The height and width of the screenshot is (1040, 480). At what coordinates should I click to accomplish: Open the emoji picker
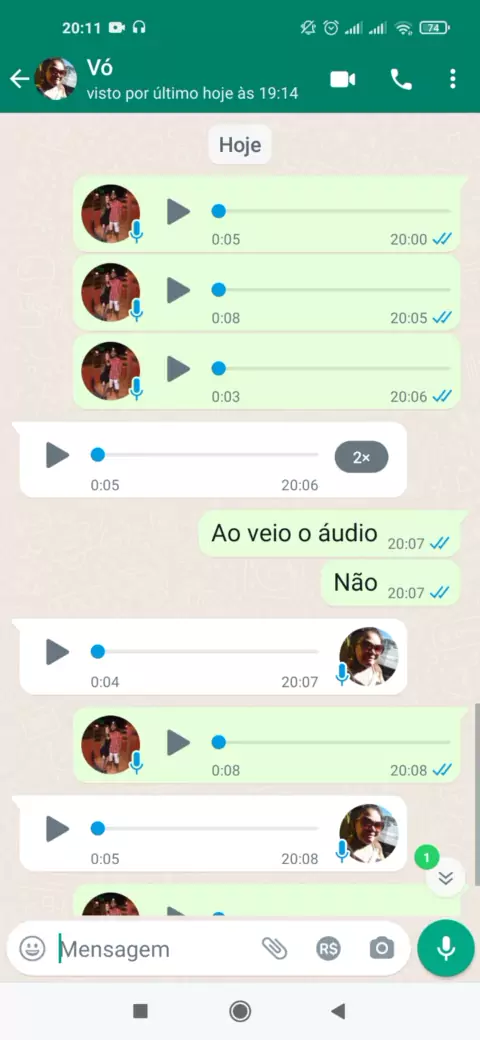point(32,948)
